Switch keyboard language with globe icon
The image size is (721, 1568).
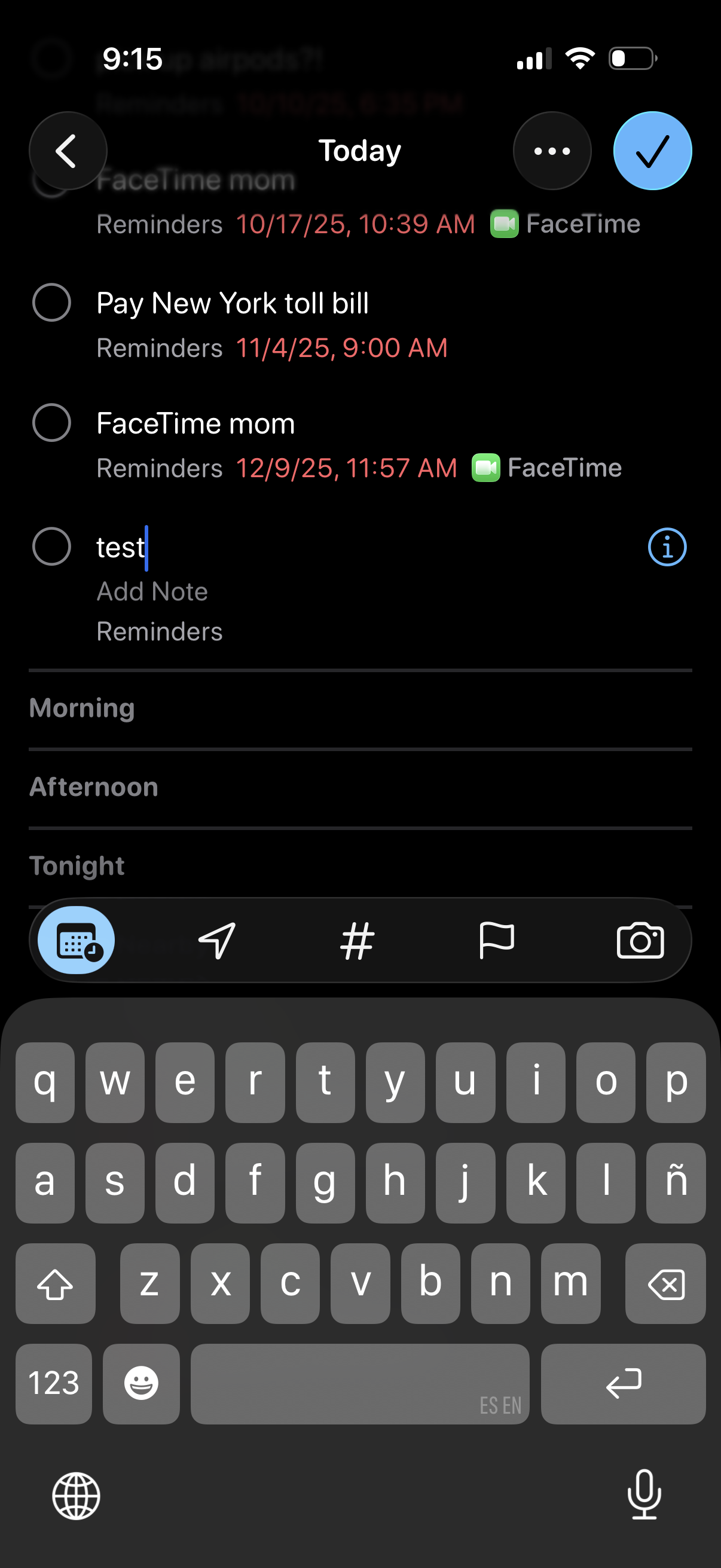[76, 1495]
